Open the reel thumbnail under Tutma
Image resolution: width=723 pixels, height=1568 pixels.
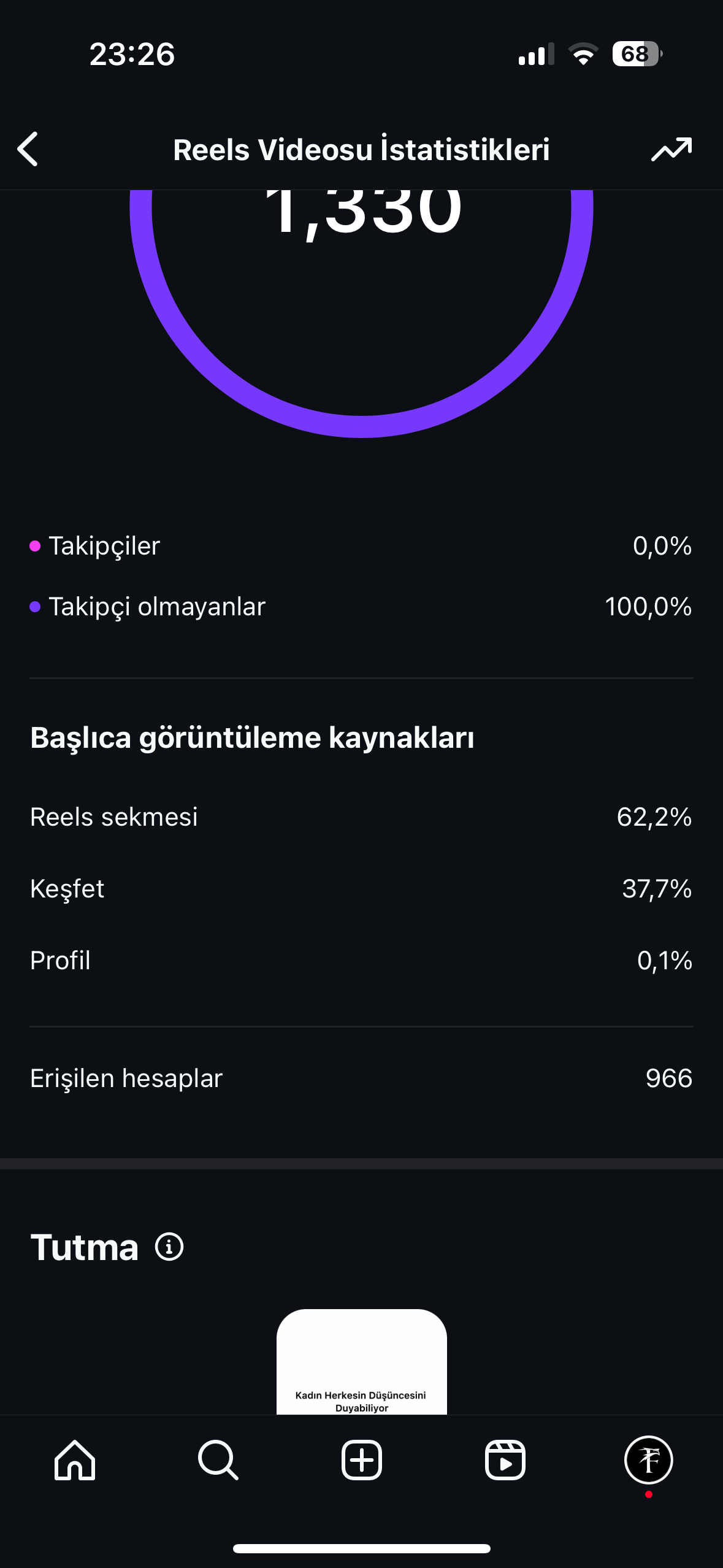(362, 1362)
